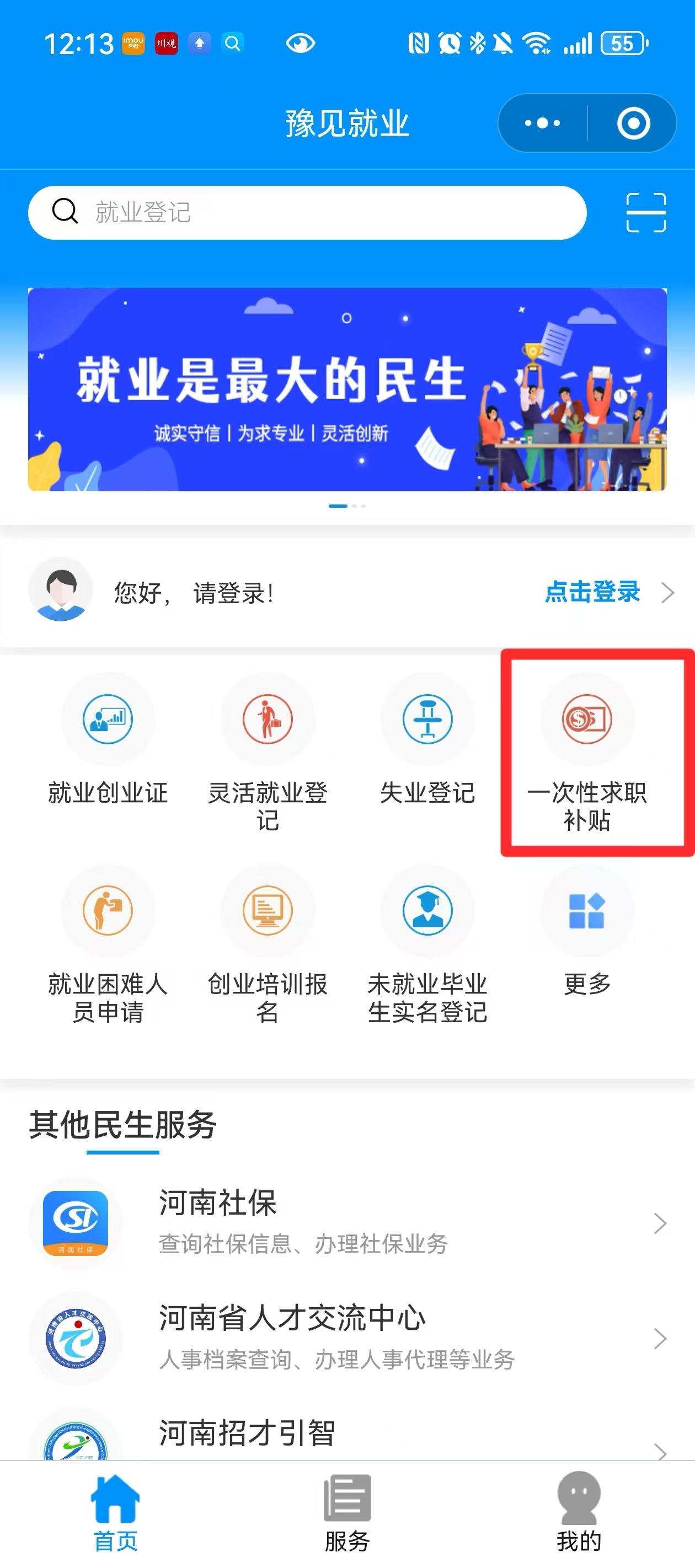This screenshot has height=1568, width=695.
Task: Open 创业培训报名 service
Action: click(x=268, y=941)
